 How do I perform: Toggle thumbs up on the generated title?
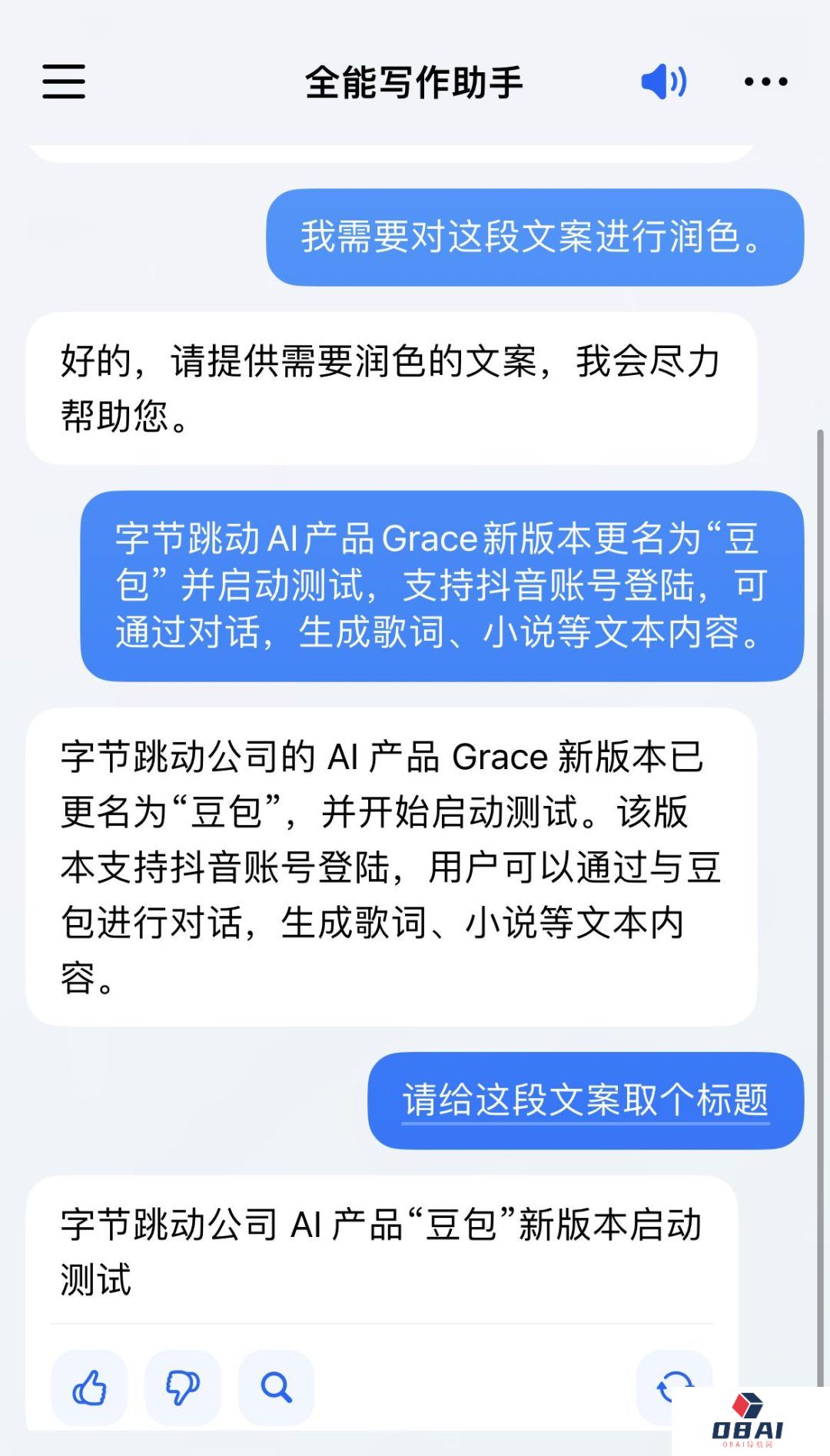point(92,1388)
